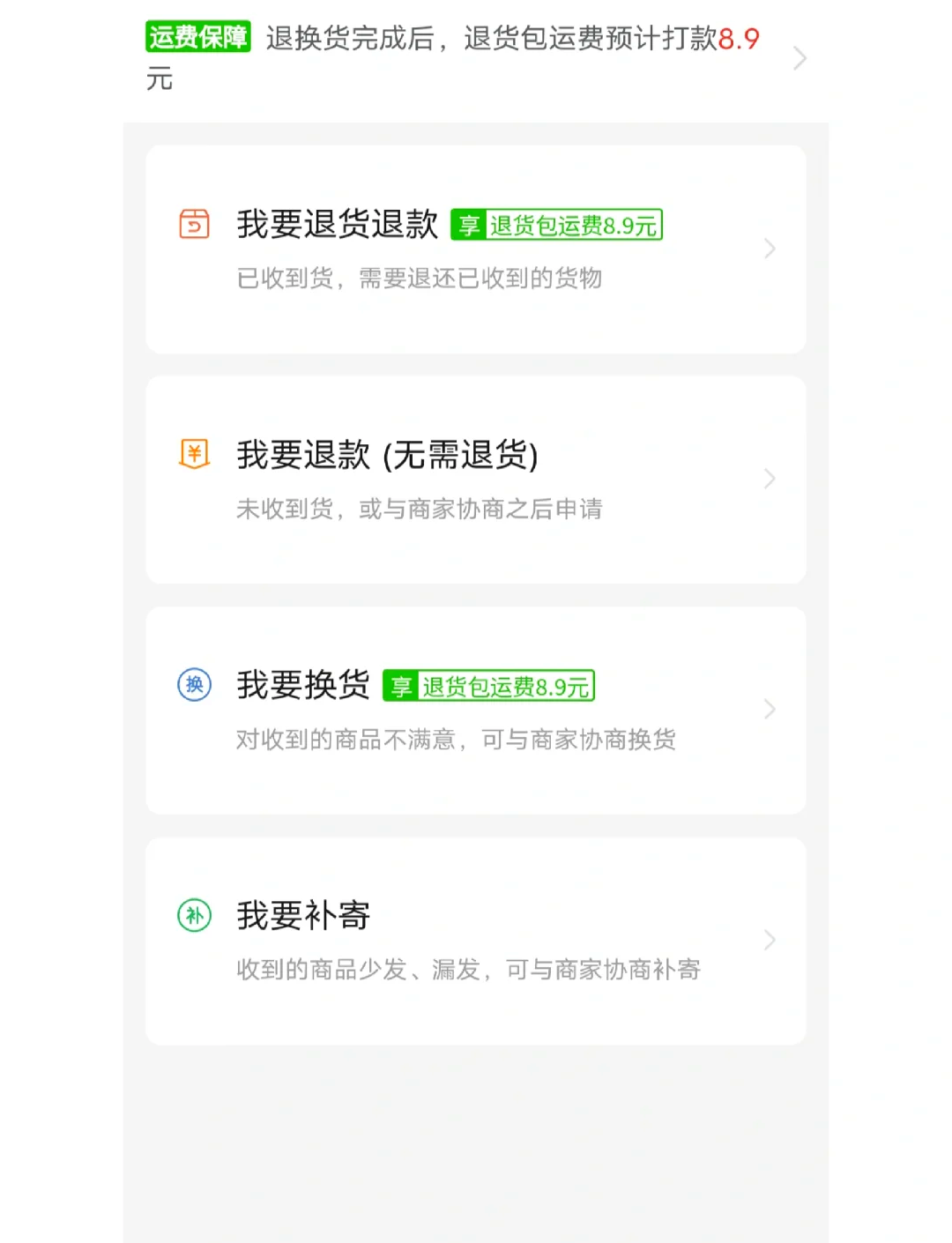Expand the chevron on 我要退款 card
The image size is (952, 1243).
[x=770, y=480]
